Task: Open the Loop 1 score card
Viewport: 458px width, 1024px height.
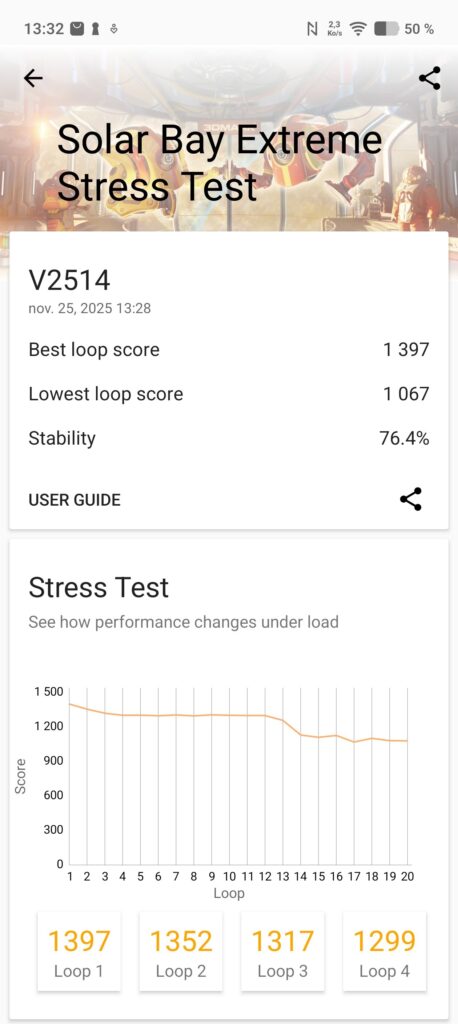Action: click(x=78, y=952)
